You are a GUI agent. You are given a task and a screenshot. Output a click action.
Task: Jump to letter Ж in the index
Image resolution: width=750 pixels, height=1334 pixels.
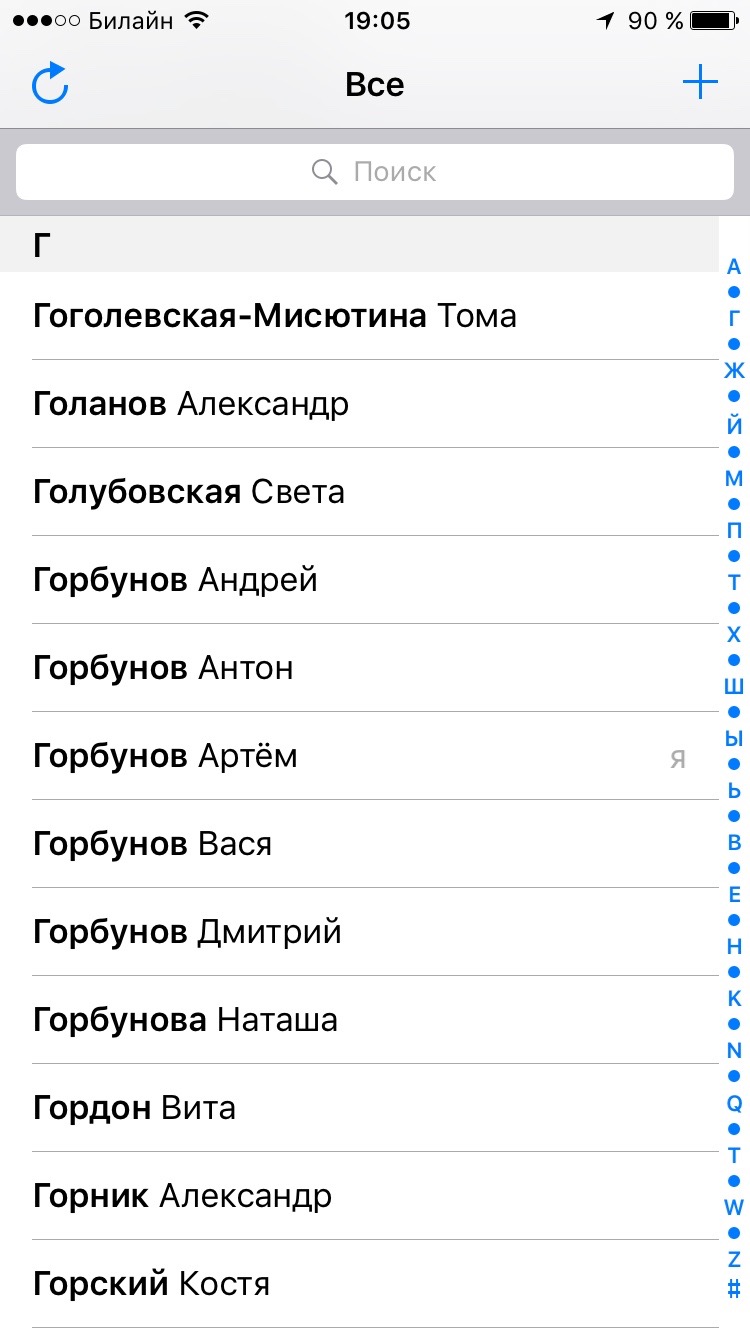tap(734, 371)
